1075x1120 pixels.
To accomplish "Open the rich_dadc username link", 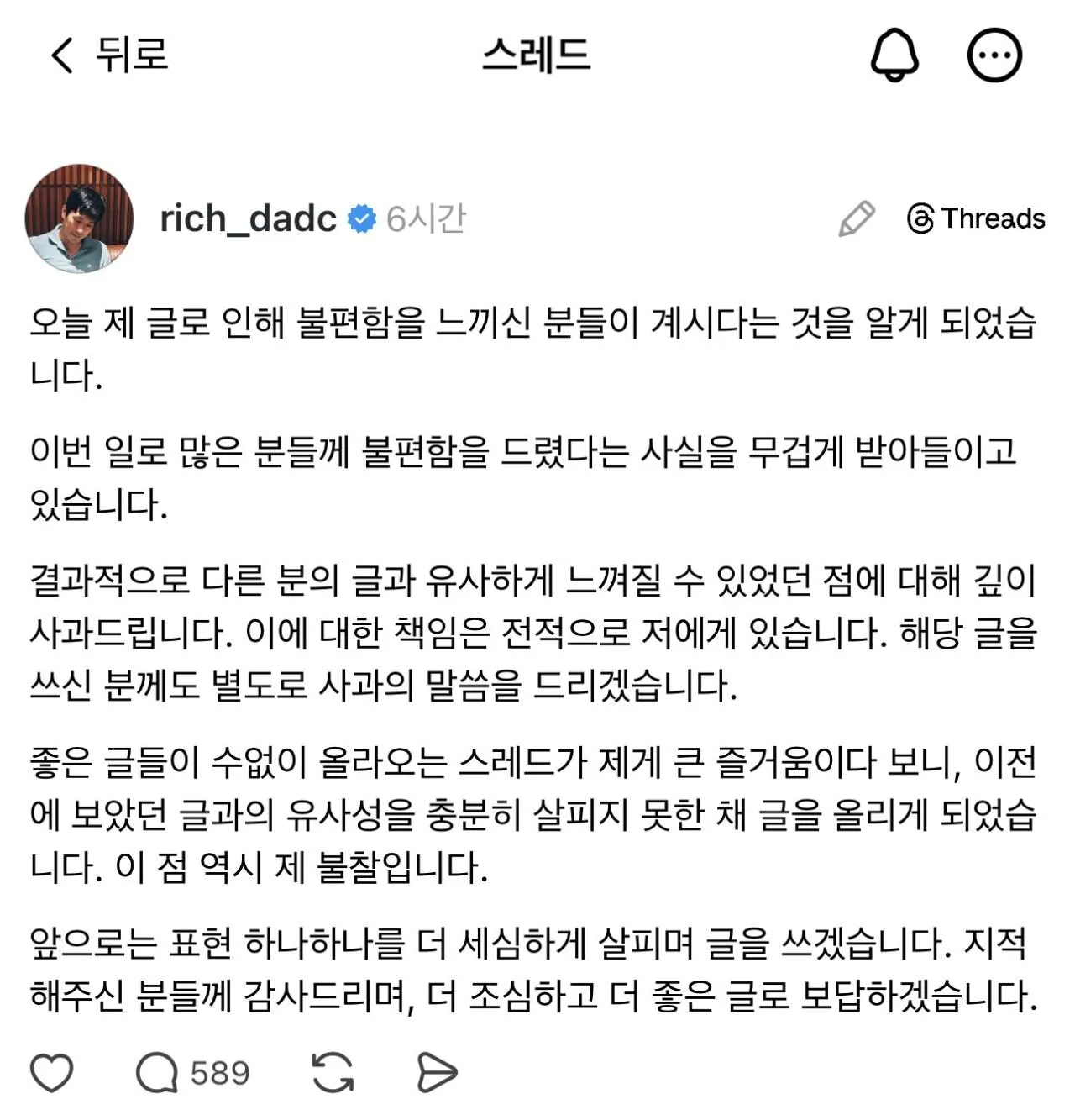I will [248, 218].
